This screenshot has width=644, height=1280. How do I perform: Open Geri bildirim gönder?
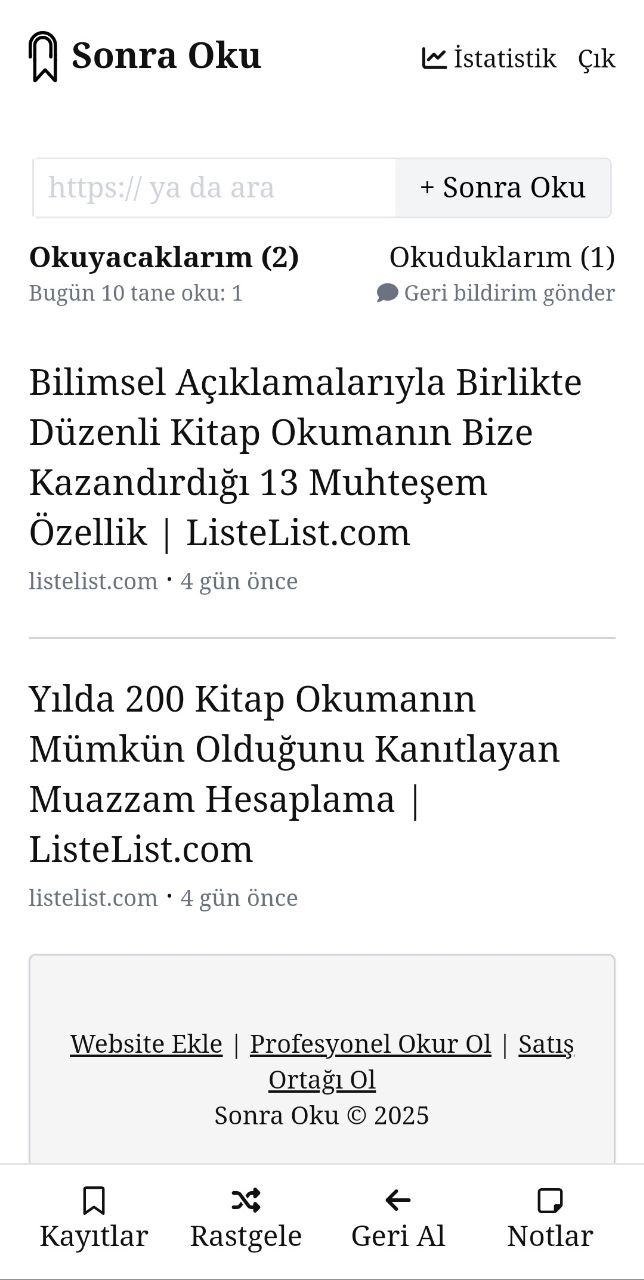(x=496, y=293)
